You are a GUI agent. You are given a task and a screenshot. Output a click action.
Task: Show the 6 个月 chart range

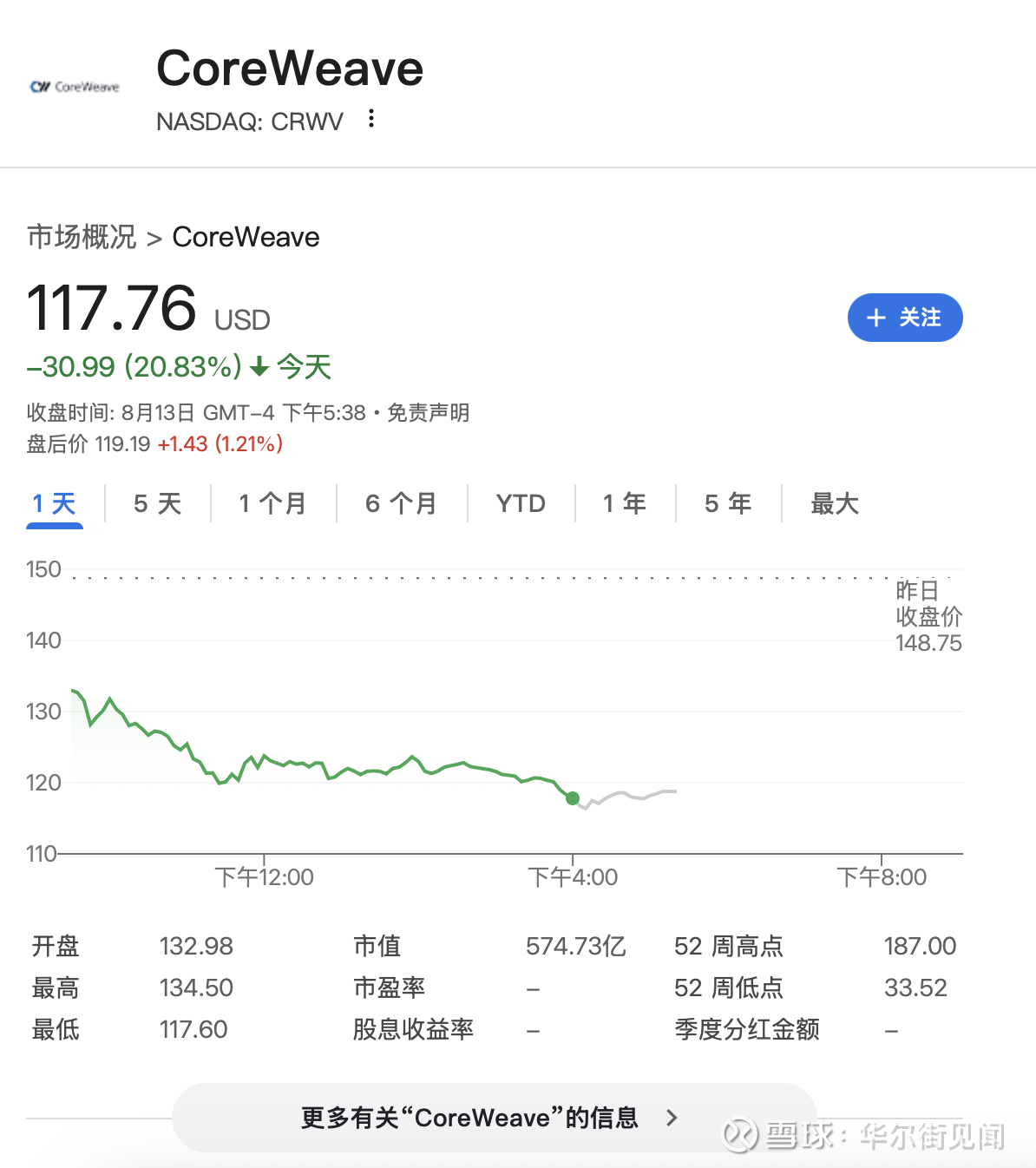point(401,503)
